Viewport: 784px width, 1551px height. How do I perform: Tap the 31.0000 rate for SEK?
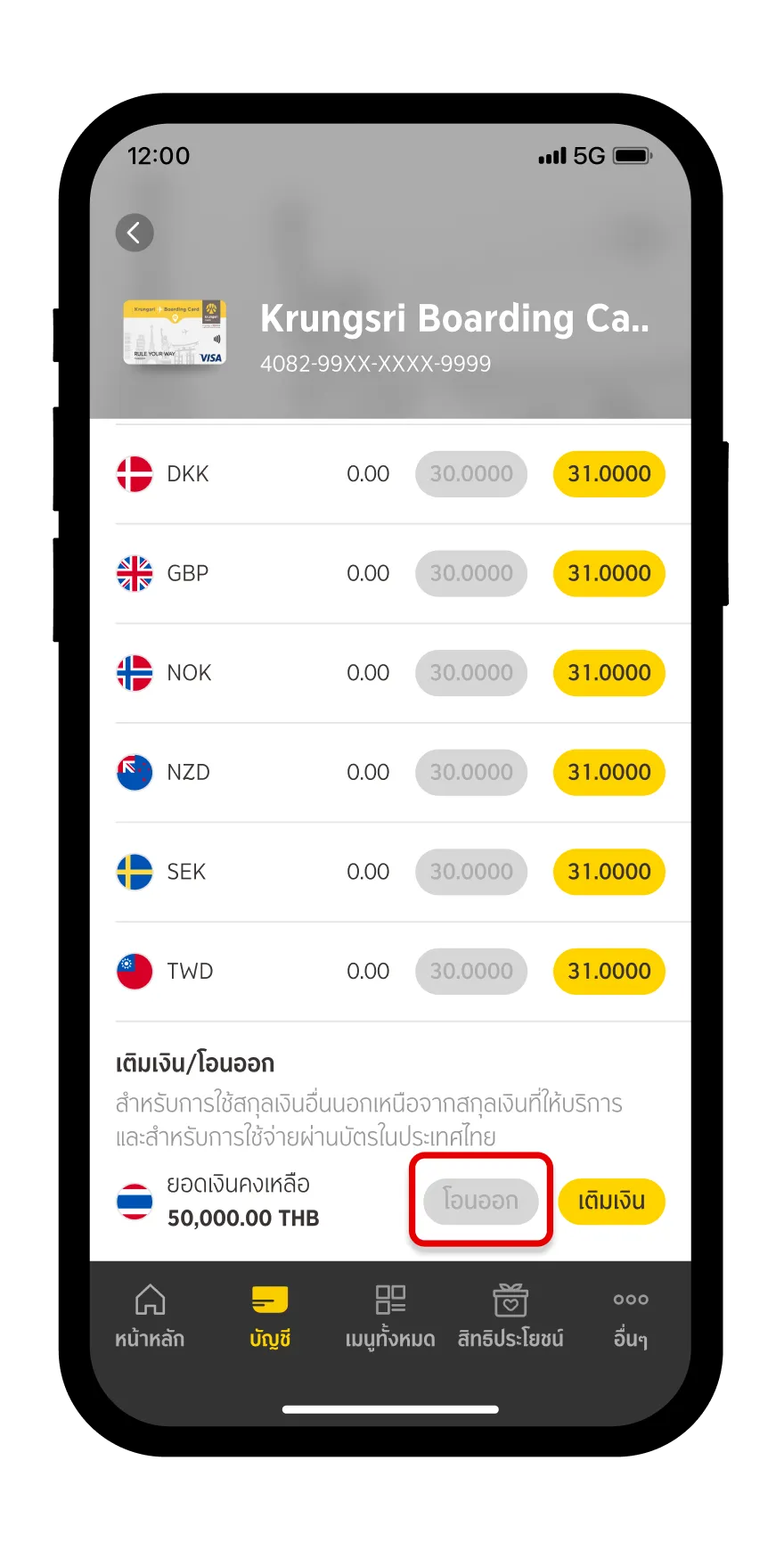click(609, 872)
